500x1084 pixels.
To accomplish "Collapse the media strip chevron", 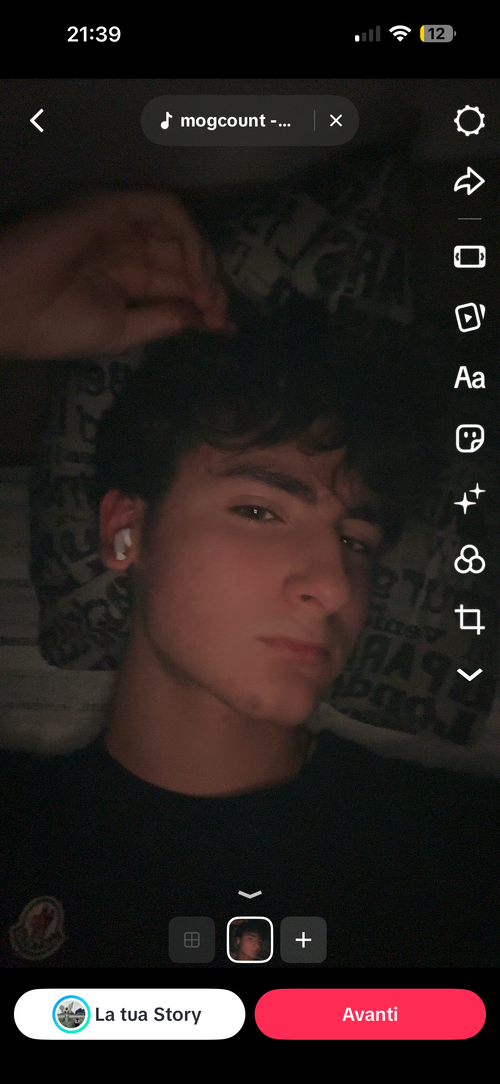I will tap(250, 894).
